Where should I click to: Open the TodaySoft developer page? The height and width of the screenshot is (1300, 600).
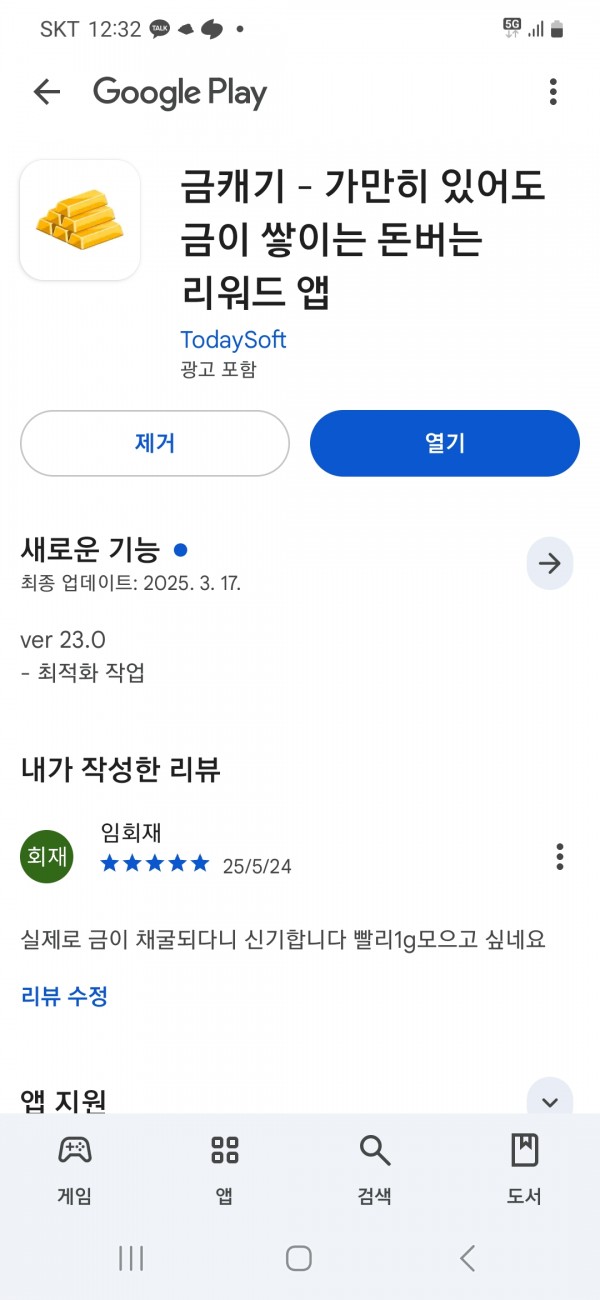[x=233, y=340]
